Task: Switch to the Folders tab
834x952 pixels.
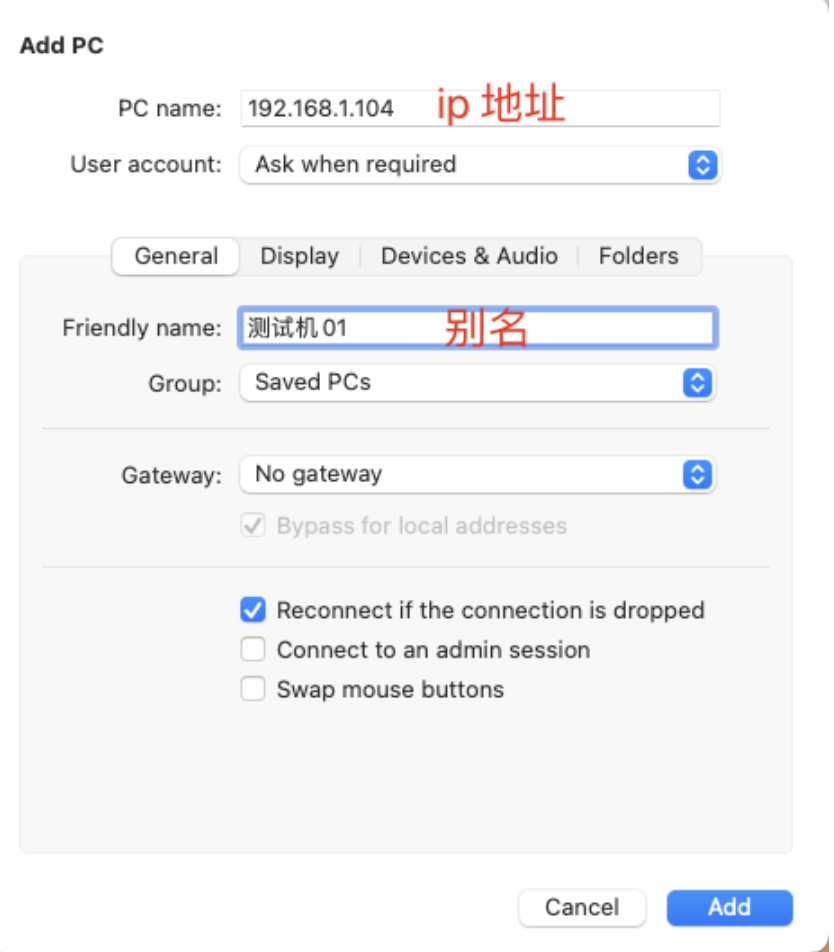Action: coord(638,256)
